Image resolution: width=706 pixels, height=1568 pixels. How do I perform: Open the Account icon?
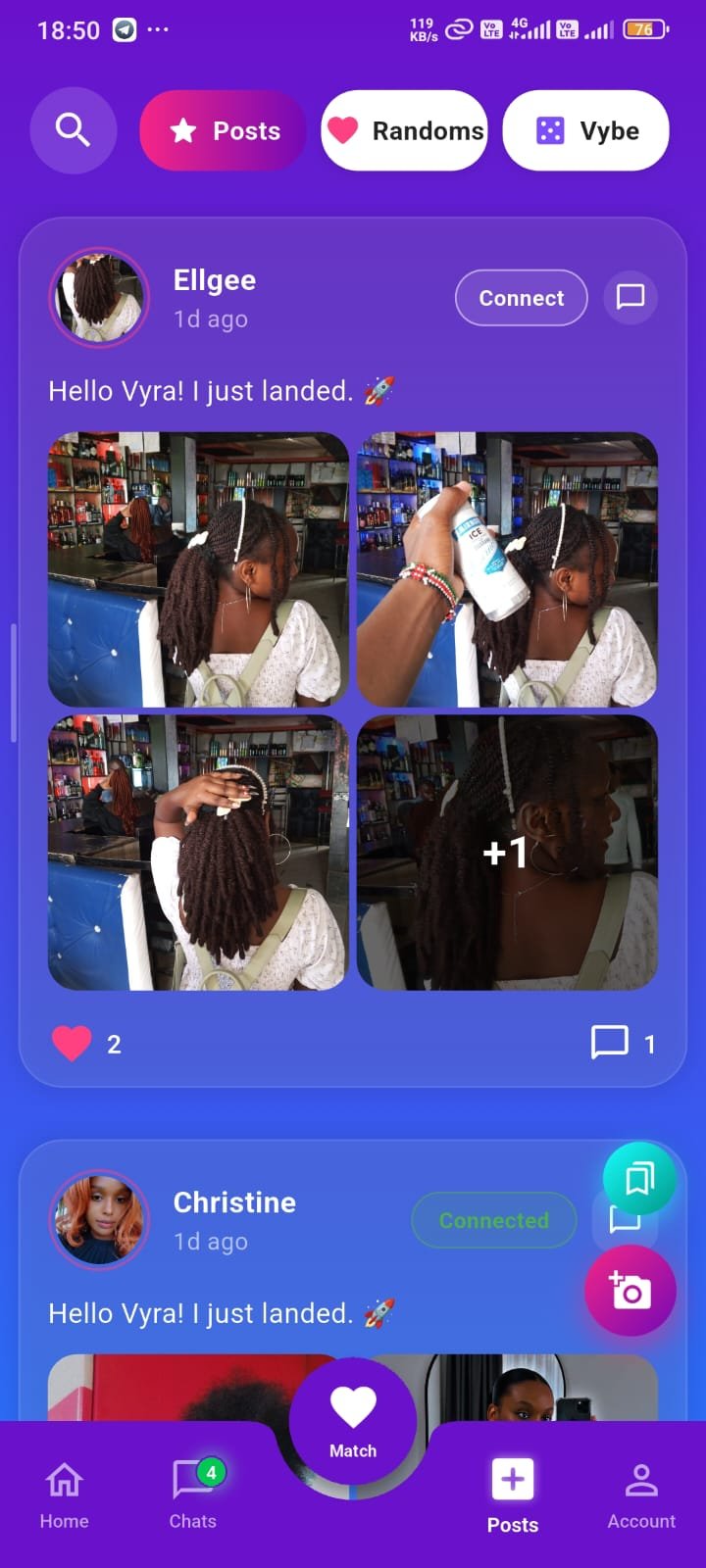641,1482
